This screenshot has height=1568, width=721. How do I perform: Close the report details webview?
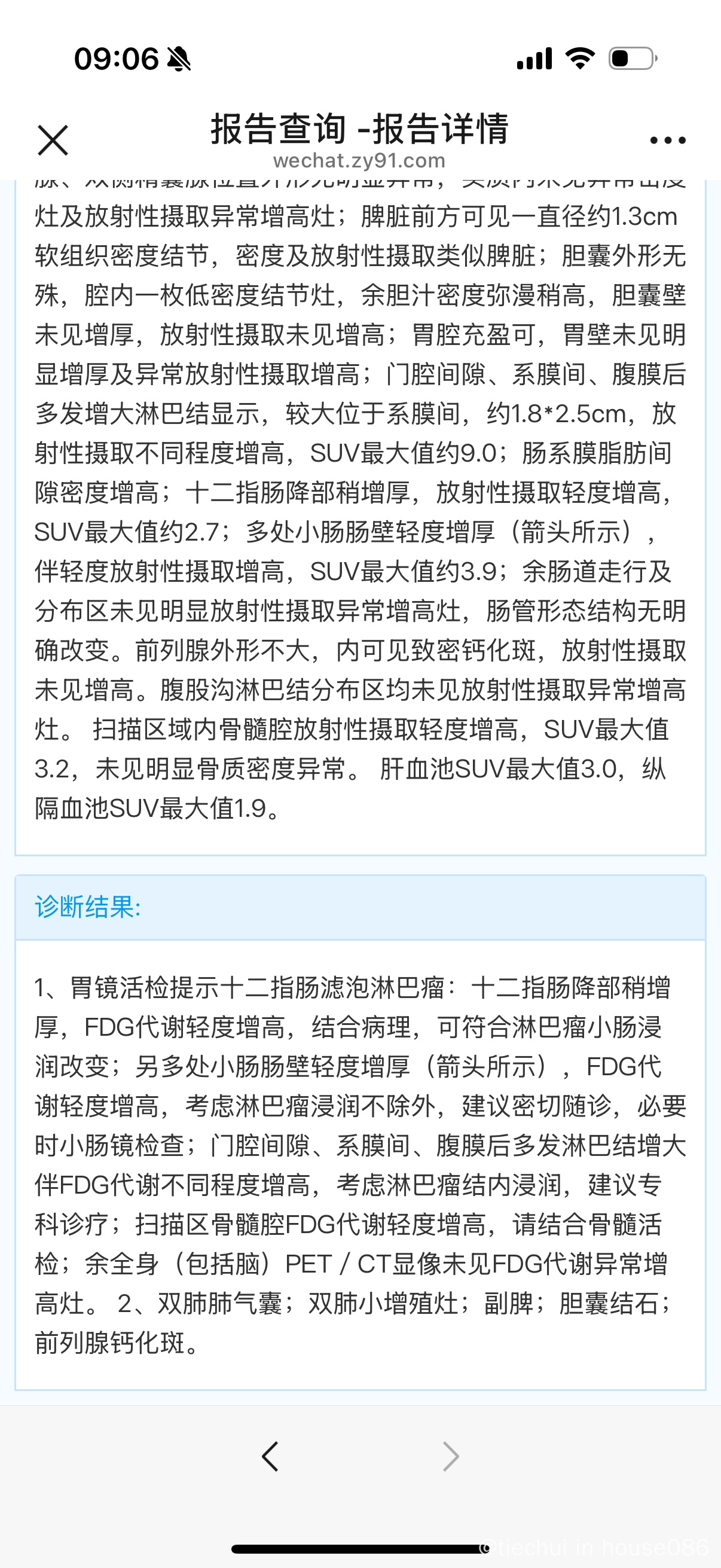tap(53, 141)
